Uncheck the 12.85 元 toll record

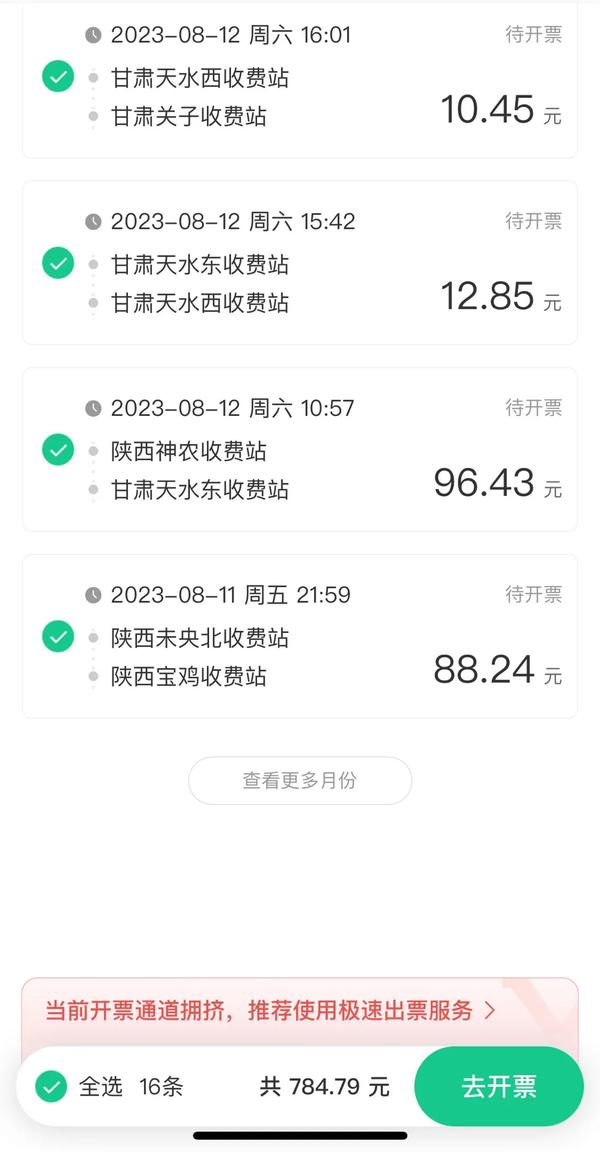tap(58, 262)
